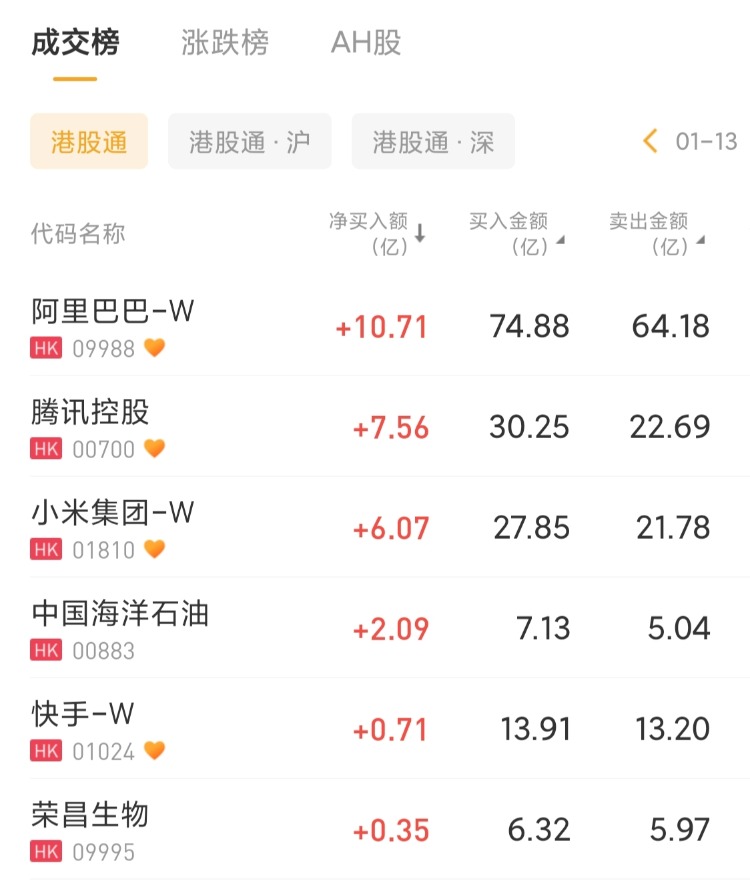Select the 港股通 filter chip
The image size is (750, 895).
(89, 142)
